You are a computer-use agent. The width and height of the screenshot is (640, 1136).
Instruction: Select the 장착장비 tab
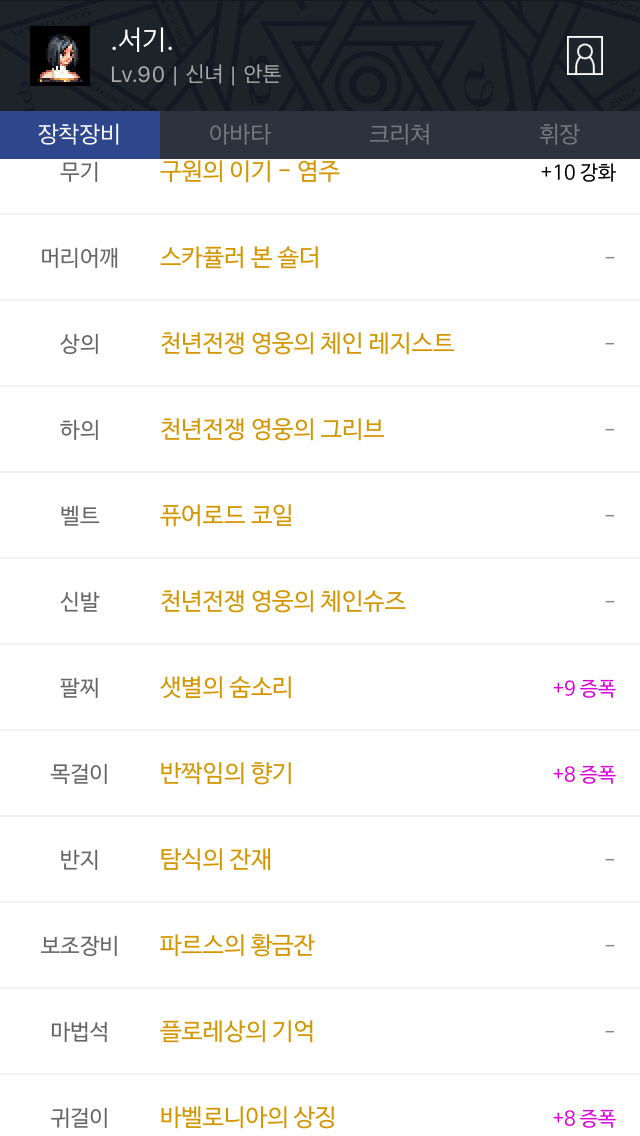(80, 134)
